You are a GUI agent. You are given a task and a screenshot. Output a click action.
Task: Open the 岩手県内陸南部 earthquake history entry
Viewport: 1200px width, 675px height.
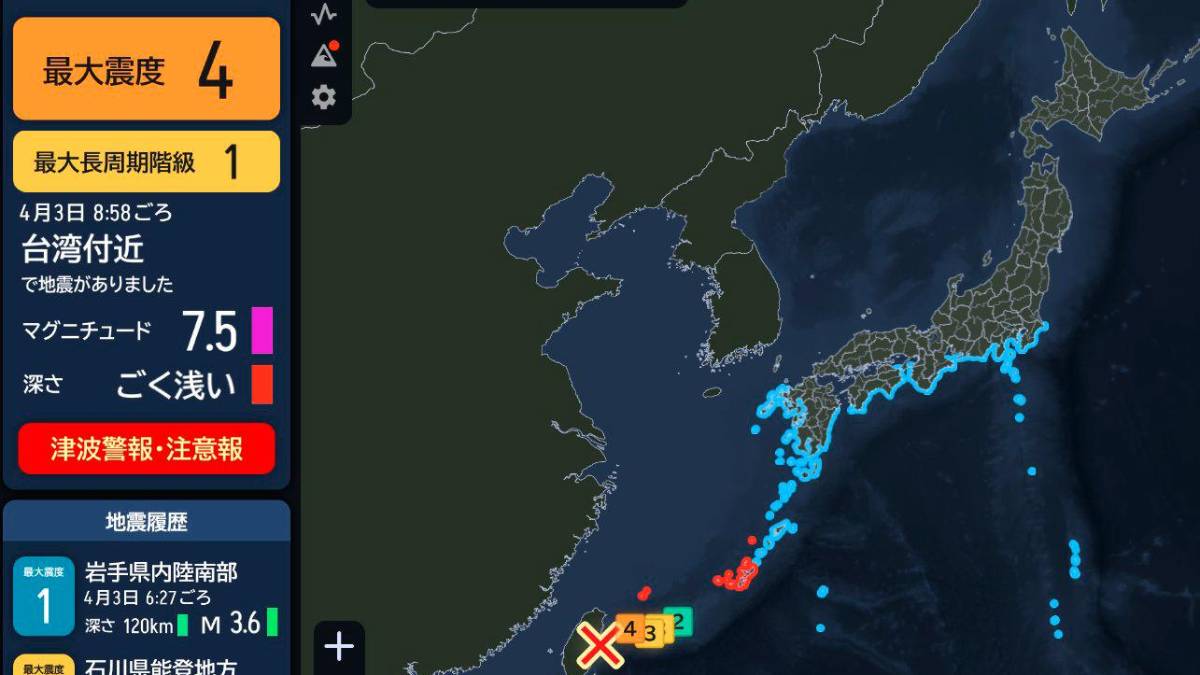pos(146,598)
